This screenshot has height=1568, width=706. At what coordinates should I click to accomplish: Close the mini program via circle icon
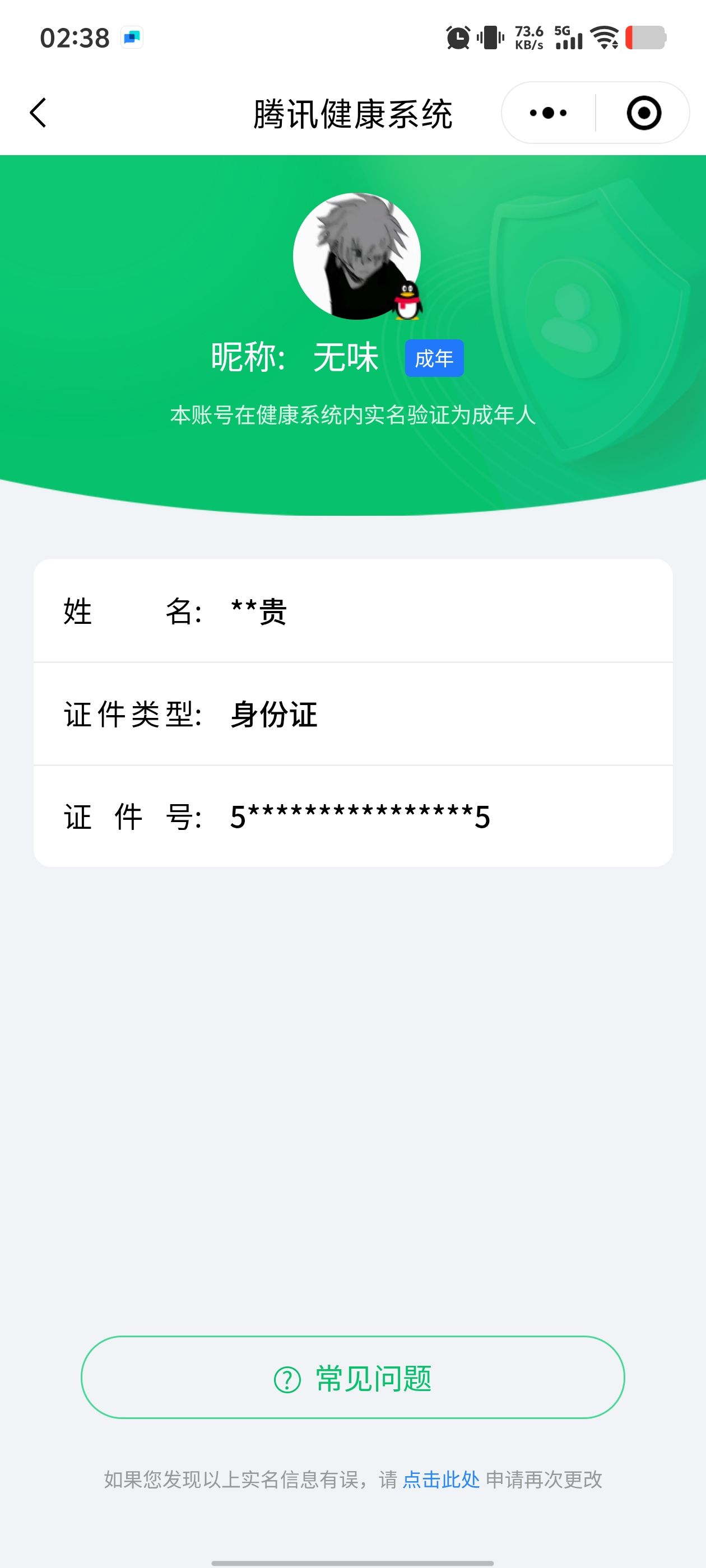pyautogui.click(x=644, y=113)
